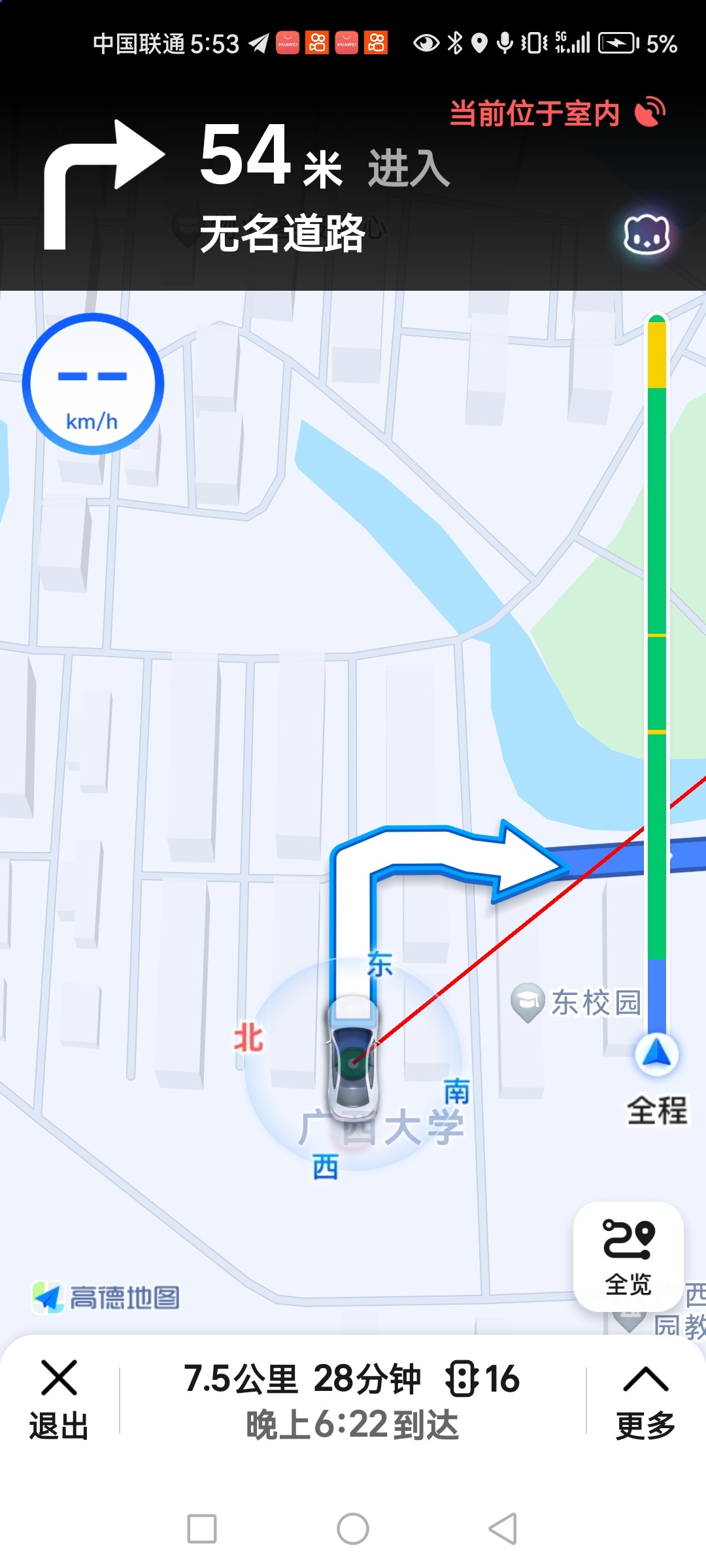Screen dimensions: 706x1568
Task: Exit navigation with the 退出 button
Action: pos(59,1400)
